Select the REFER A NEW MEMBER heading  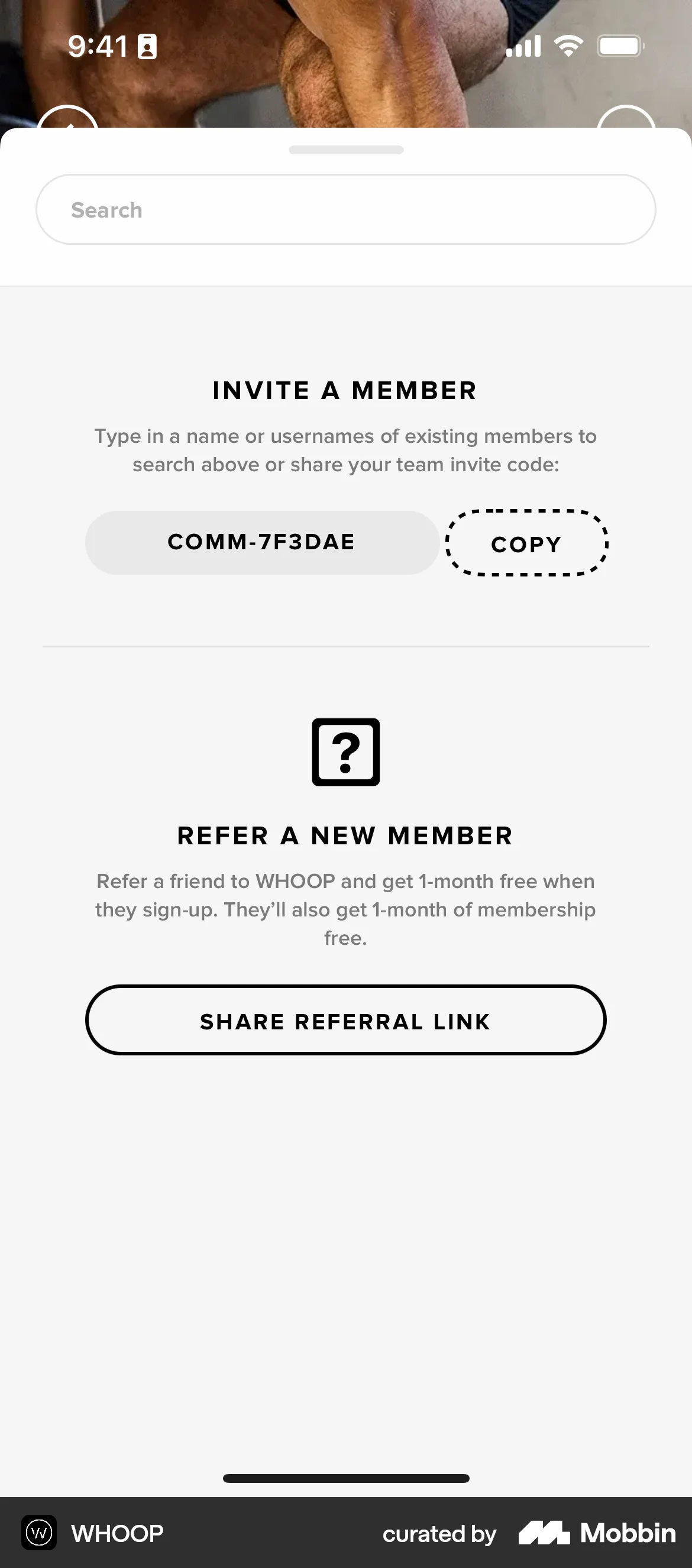(345, 835)
